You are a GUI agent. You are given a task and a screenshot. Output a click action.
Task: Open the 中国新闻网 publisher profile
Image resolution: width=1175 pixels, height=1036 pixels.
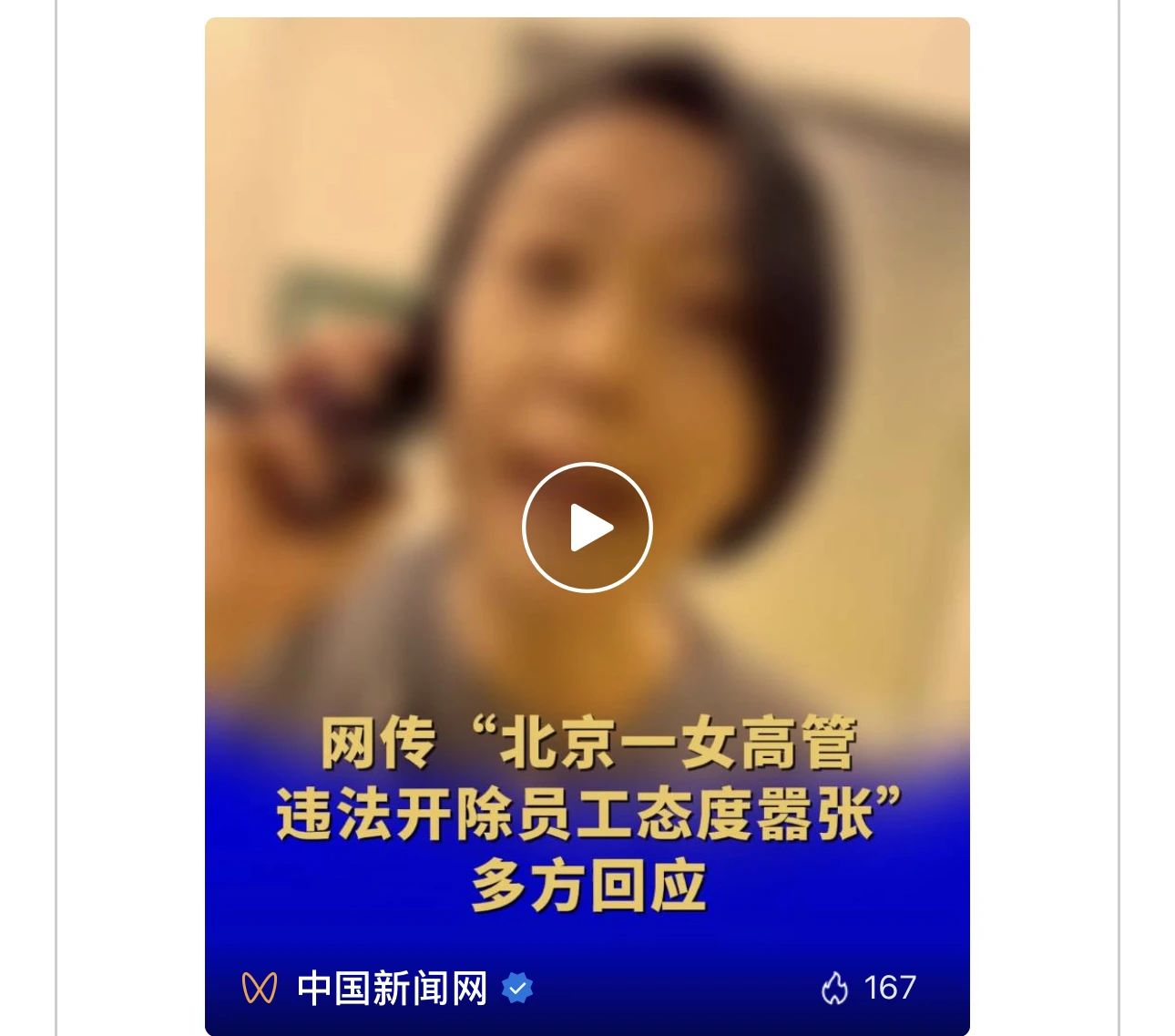(x=392, y=989)
